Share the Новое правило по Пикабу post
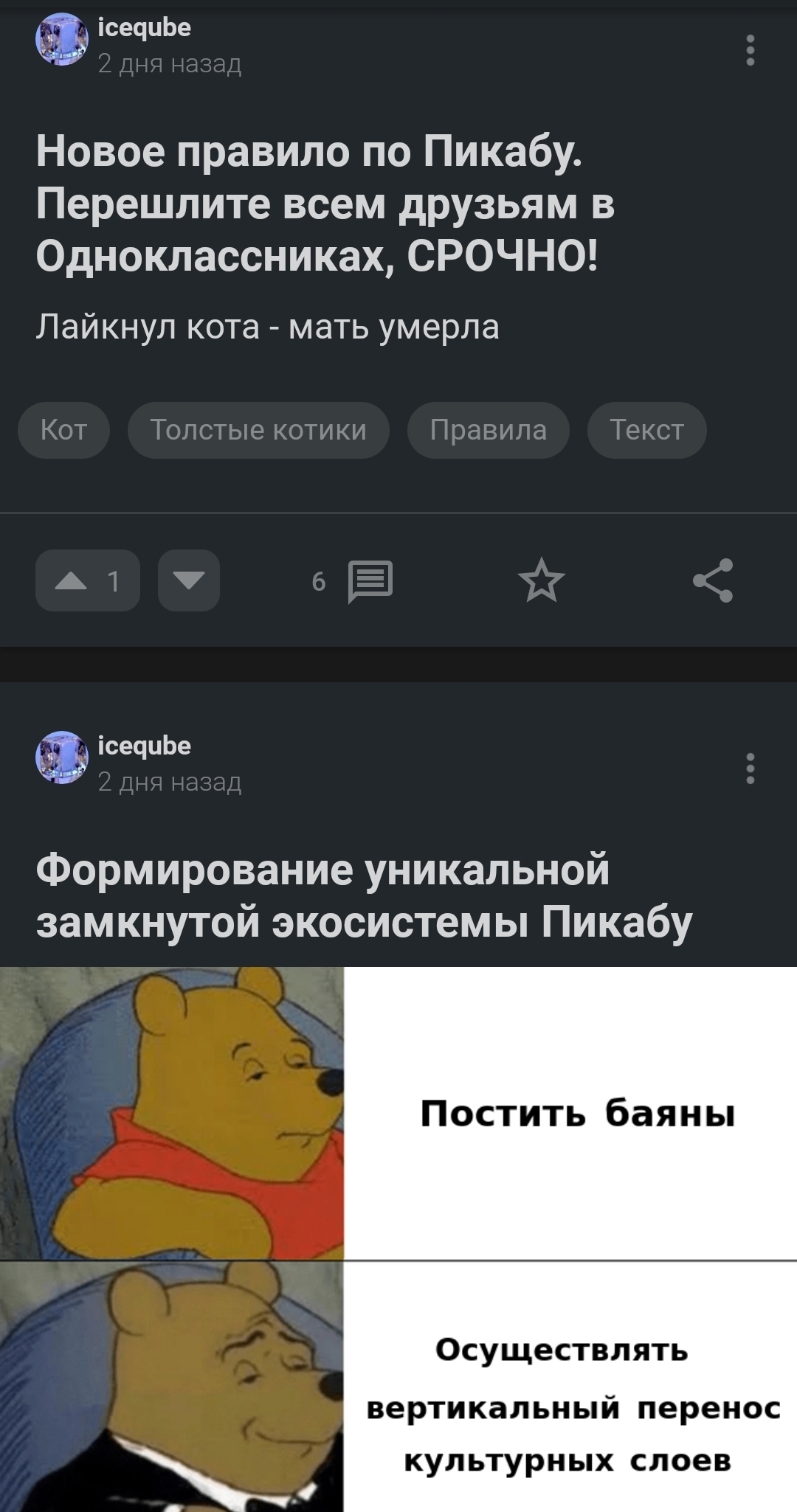The height and width of the screenshot is (1512, 797). (x=713, y=581)
